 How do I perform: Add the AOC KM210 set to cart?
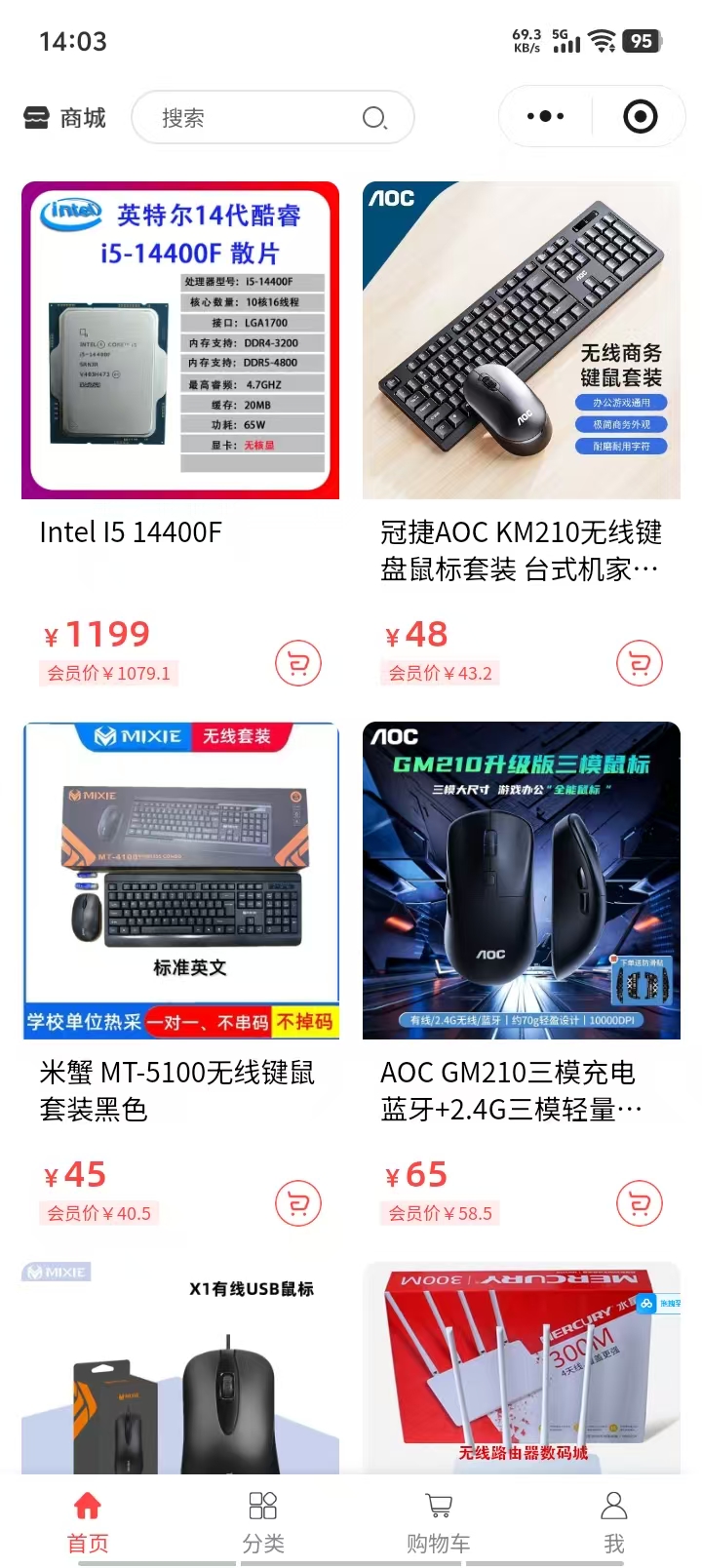(640, 664)
